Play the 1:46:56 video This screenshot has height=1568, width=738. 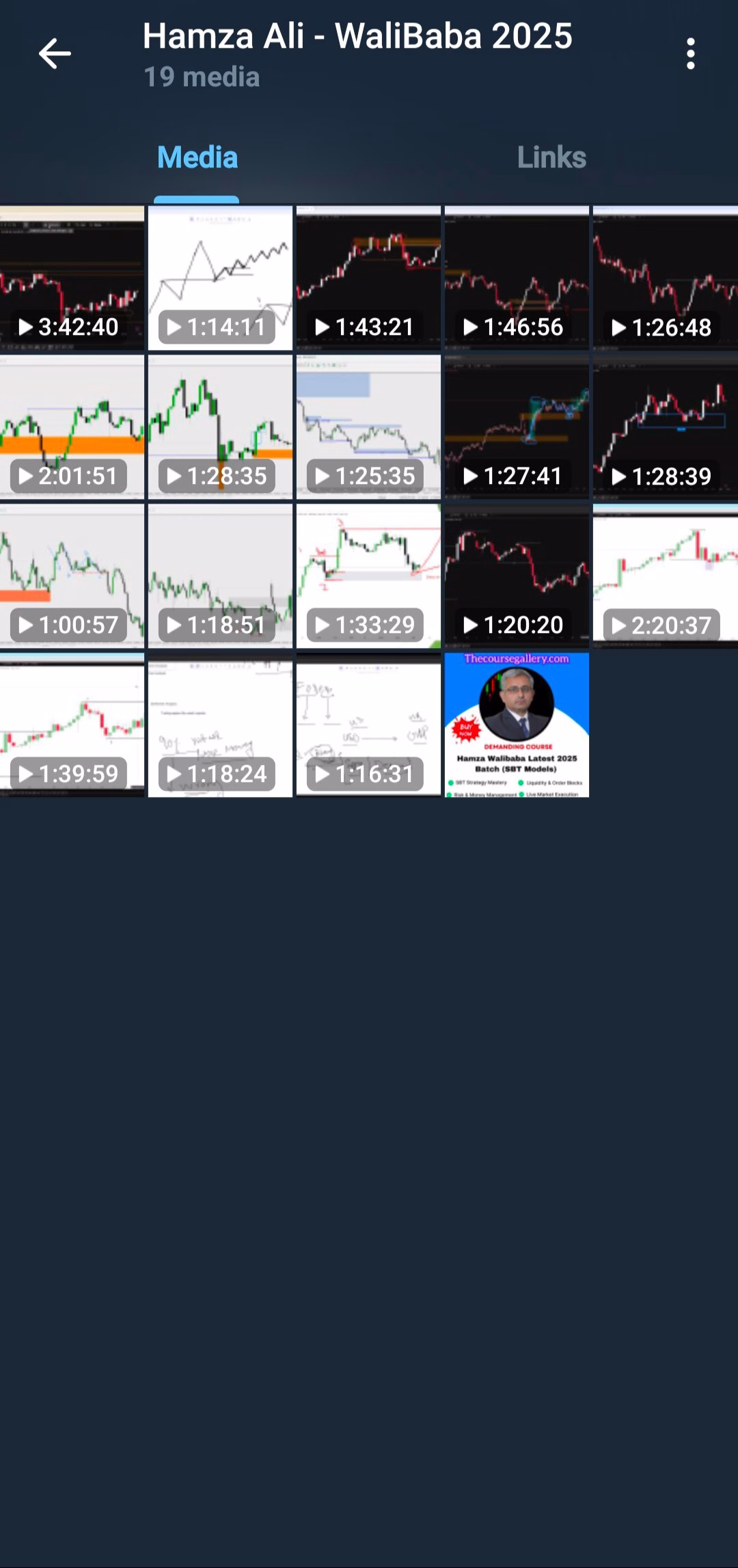pyautogui.click(x=517, y=278)
